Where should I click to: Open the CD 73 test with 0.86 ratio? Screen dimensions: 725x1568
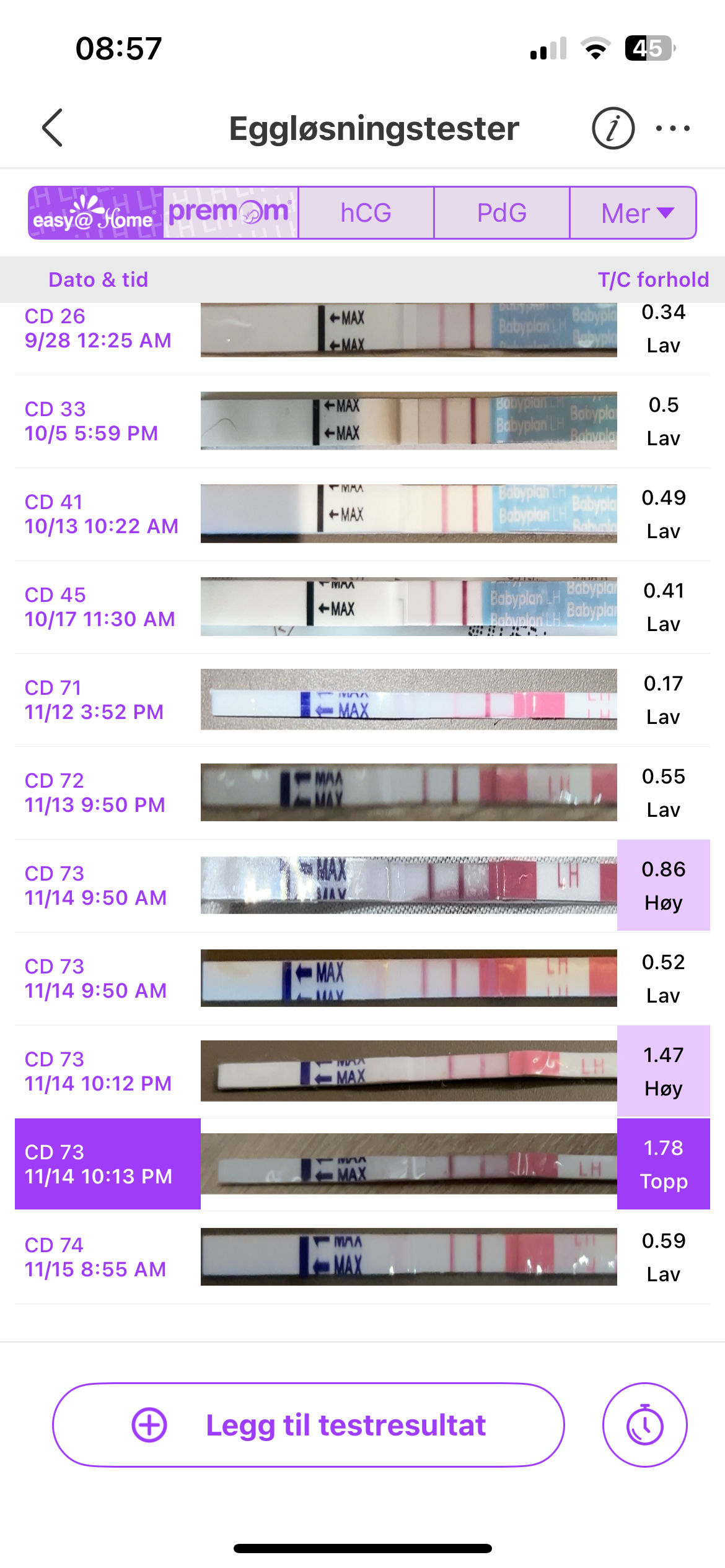pos(362,886)
